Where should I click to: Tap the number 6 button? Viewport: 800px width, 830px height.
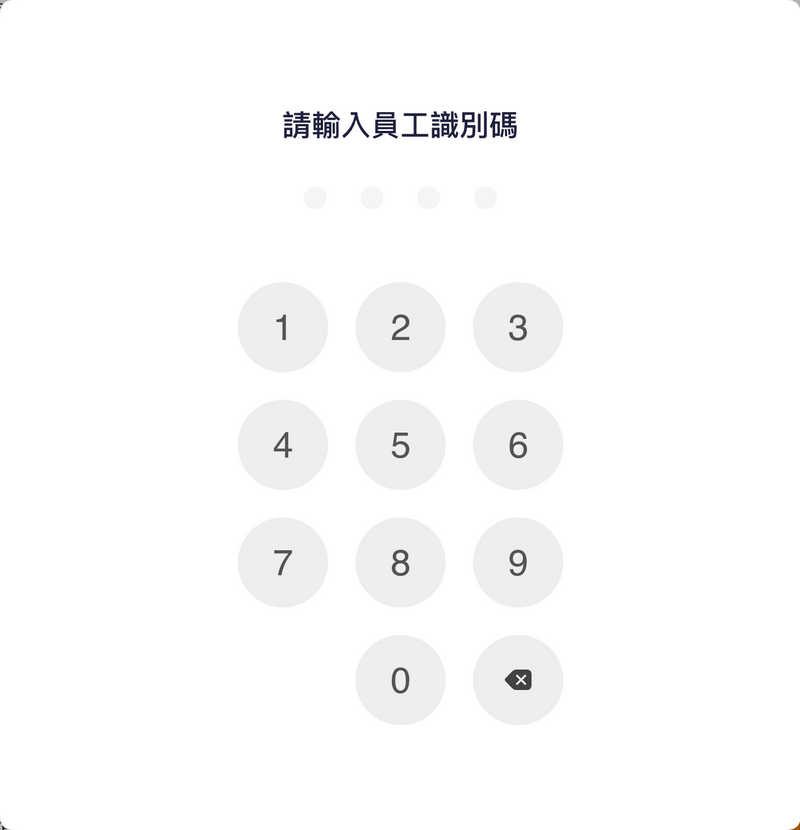pos(518,445)
